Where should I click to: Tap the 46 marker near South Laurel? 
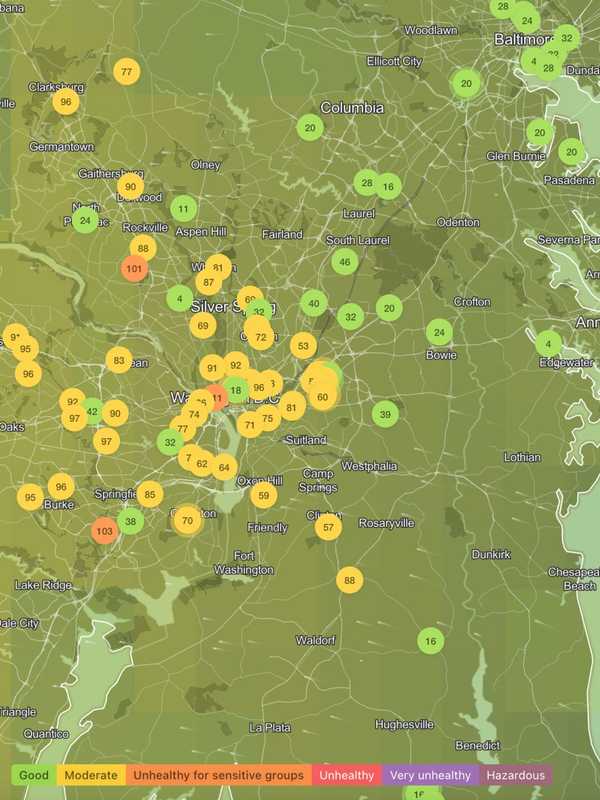pyautogui.click(x=345, y=262)
